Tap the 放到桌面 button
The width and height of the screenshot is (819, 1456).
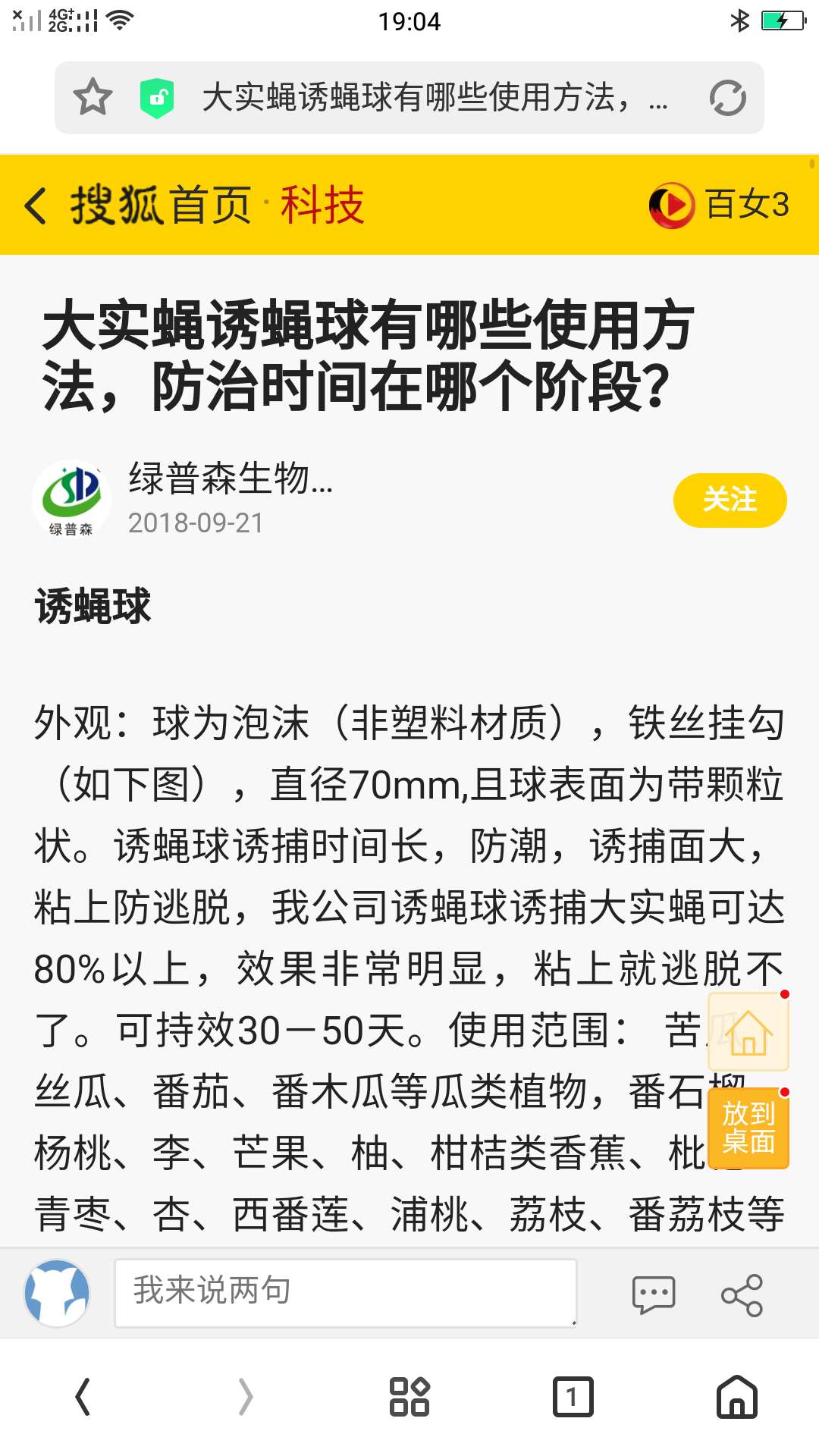(x=748, y=1128)
